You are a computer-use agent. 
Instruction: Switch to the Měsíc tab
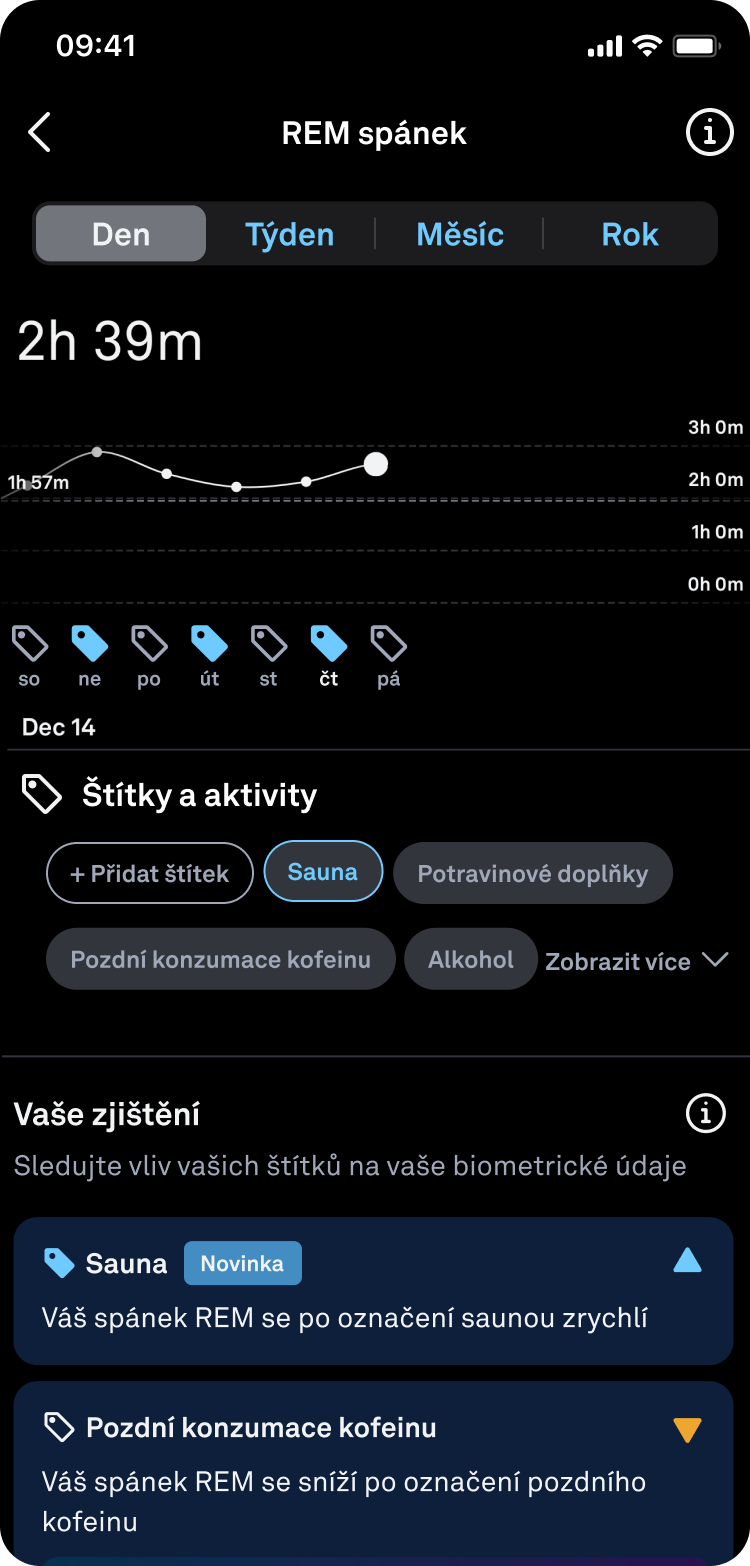click(460, 235)
